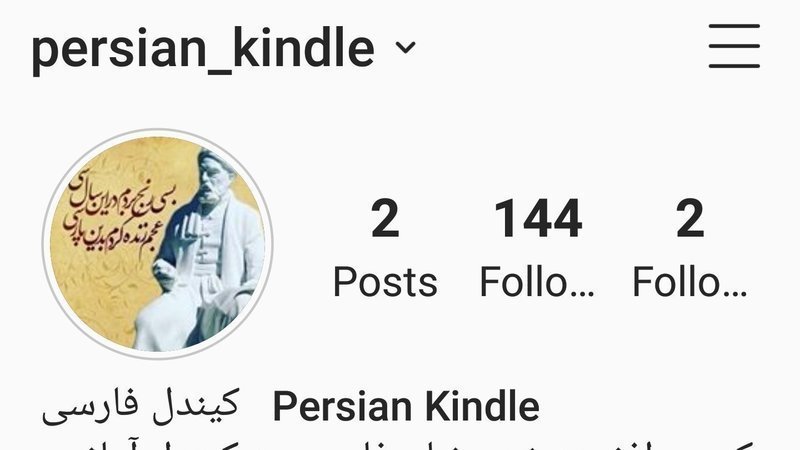Screen dimensions: 800x450
Task: Open the hamburger menu
Action: pos(734,46)
